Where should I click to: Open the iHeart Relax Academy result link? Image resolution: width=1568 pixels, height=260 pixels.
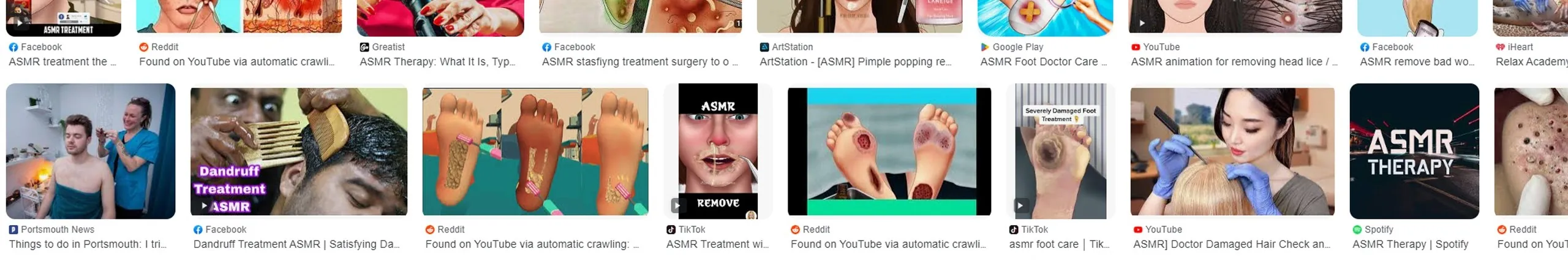point(1530,62)
